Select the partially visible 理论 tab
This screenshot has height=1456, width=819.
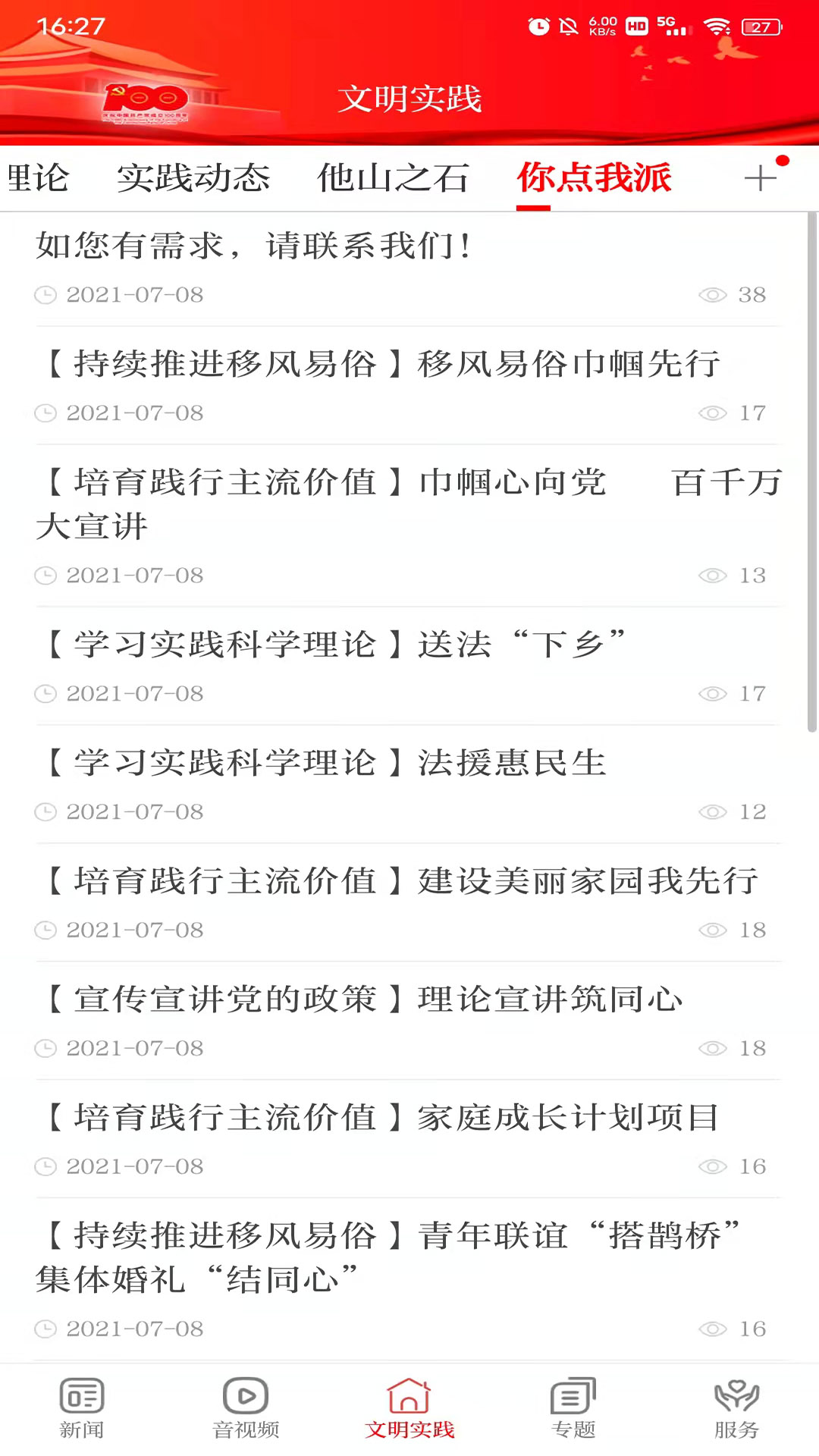click(x=38, y=179)
